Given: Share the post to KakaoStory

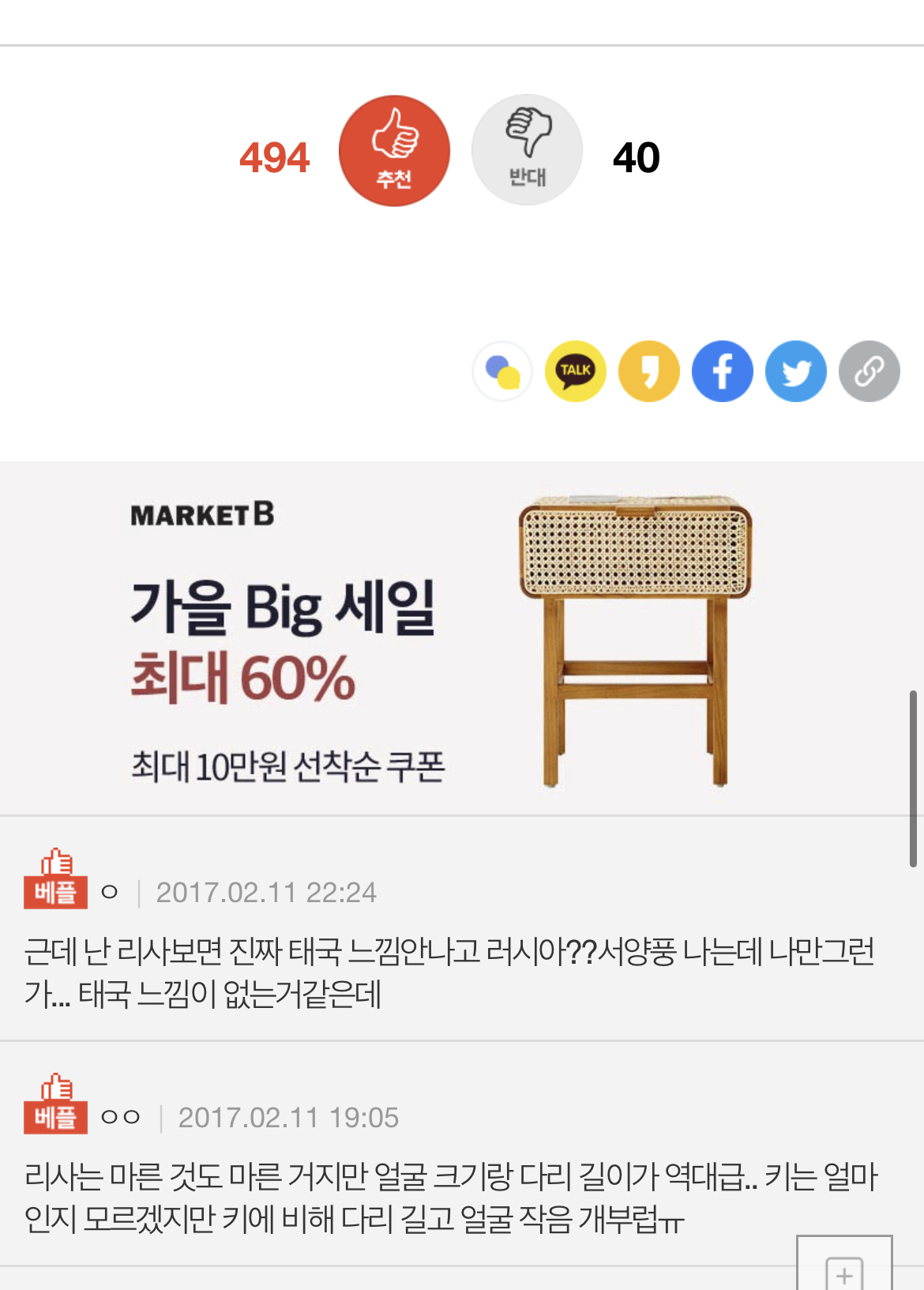Looking at the screenshot, I should coord(649,371).
